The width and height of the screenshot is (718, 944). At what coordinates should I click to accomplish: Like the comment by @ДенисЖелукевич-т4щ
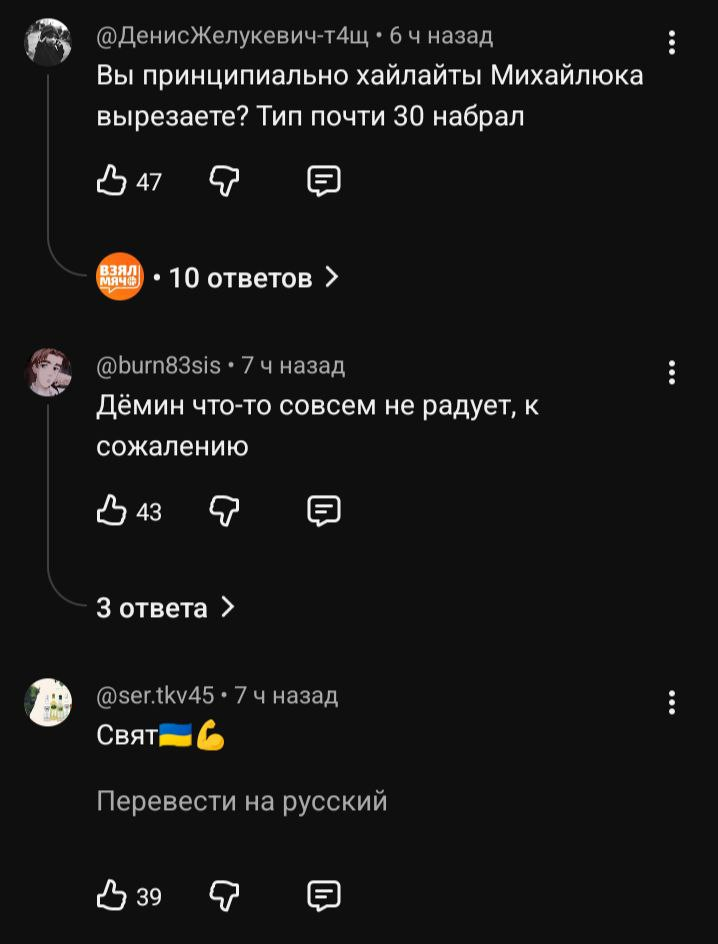110,181
